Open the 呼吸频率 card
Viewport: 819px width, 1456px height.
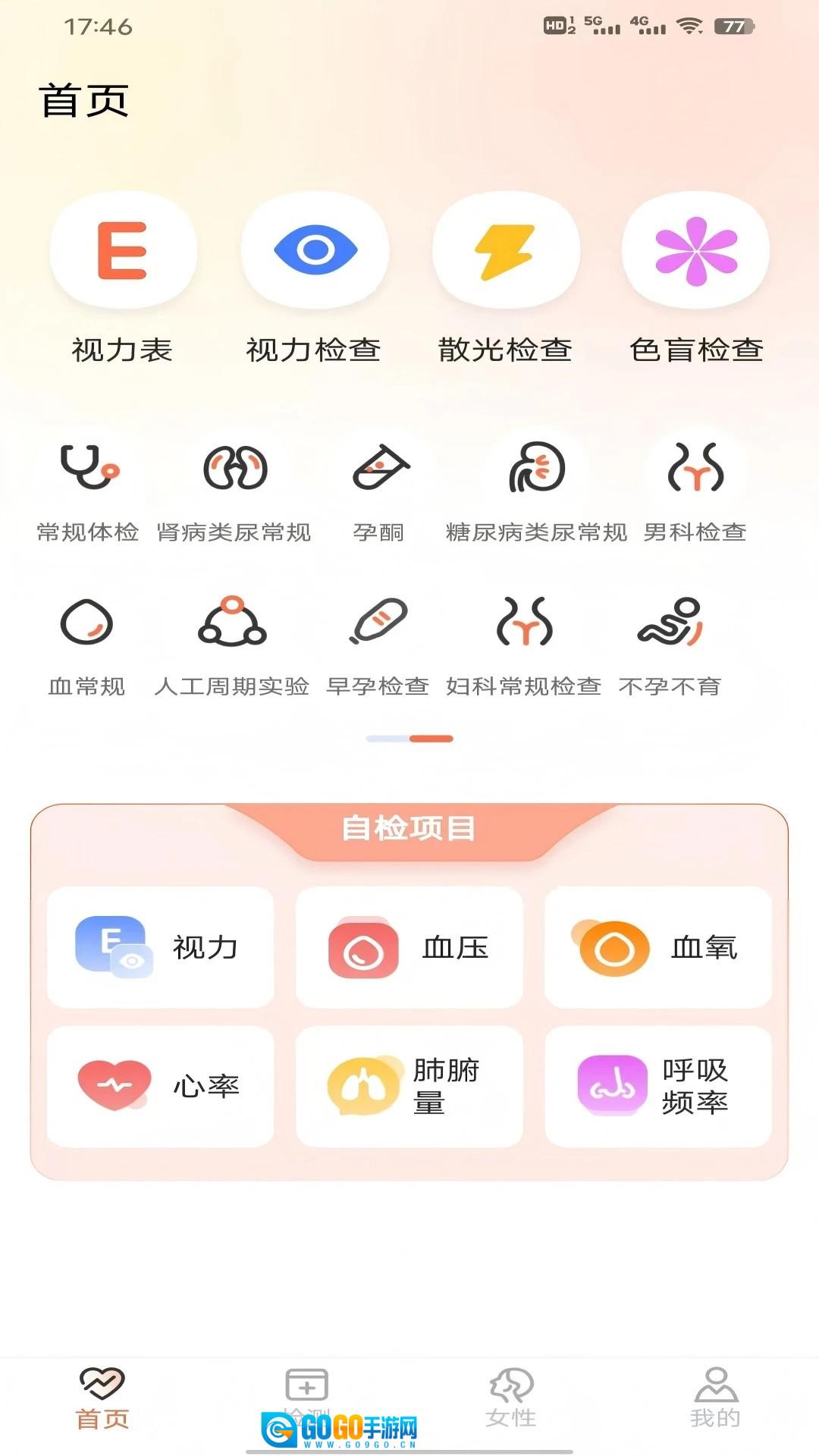[x=658, y=1087]
